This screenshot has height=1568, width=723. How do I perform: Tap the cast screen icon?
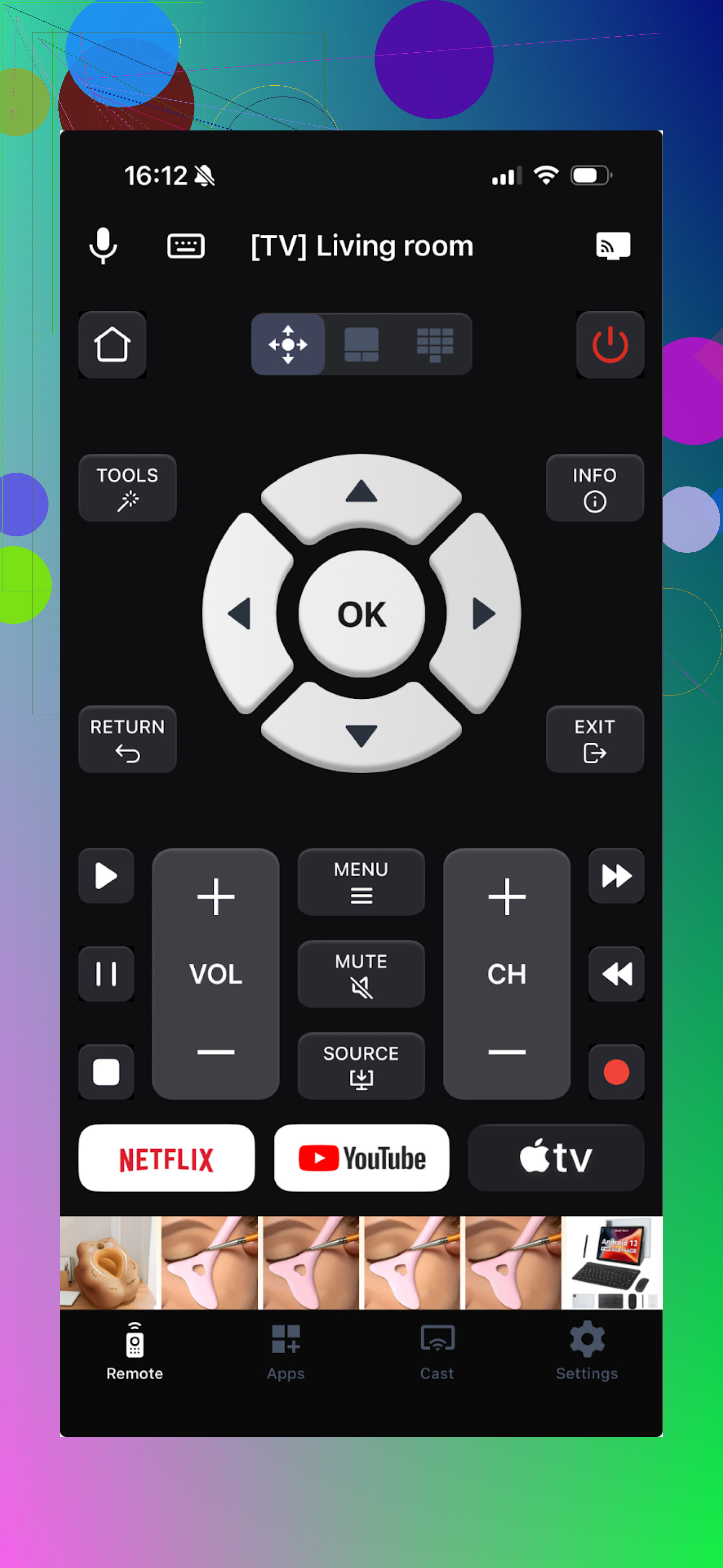point(612,246)
